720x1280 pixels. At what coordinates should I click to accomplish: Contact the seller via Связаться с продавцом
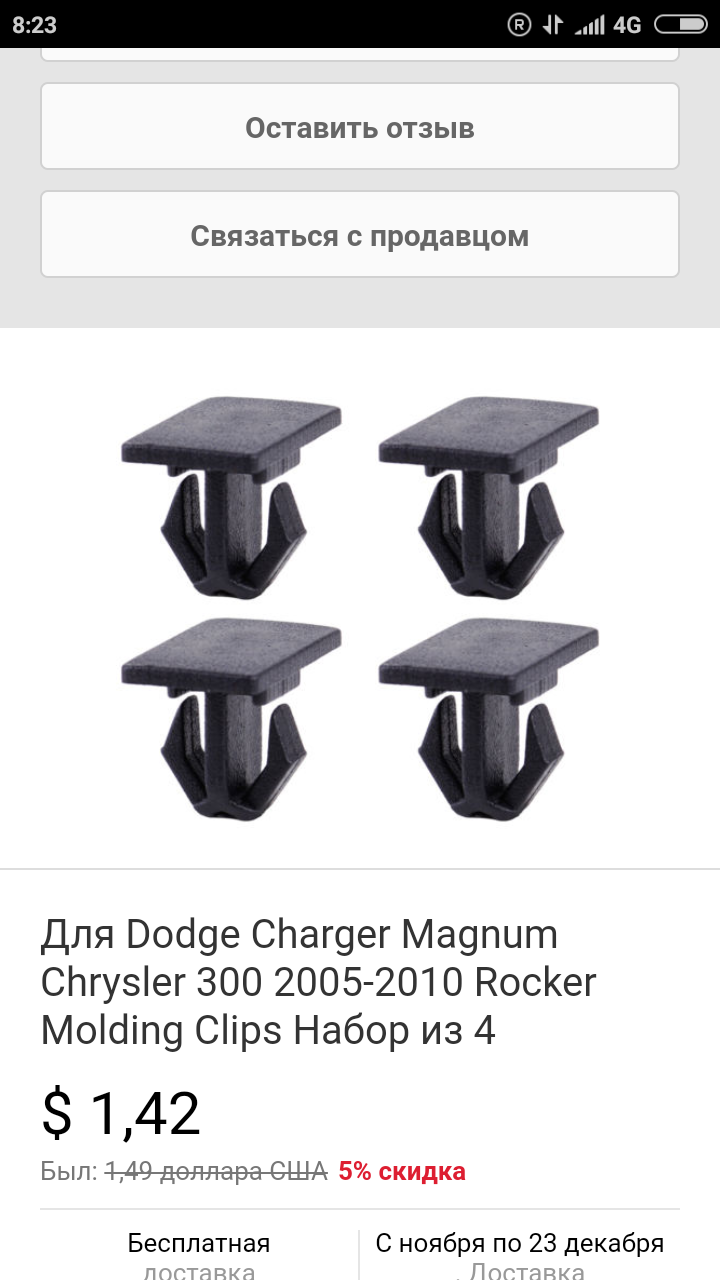click(360, 235)
